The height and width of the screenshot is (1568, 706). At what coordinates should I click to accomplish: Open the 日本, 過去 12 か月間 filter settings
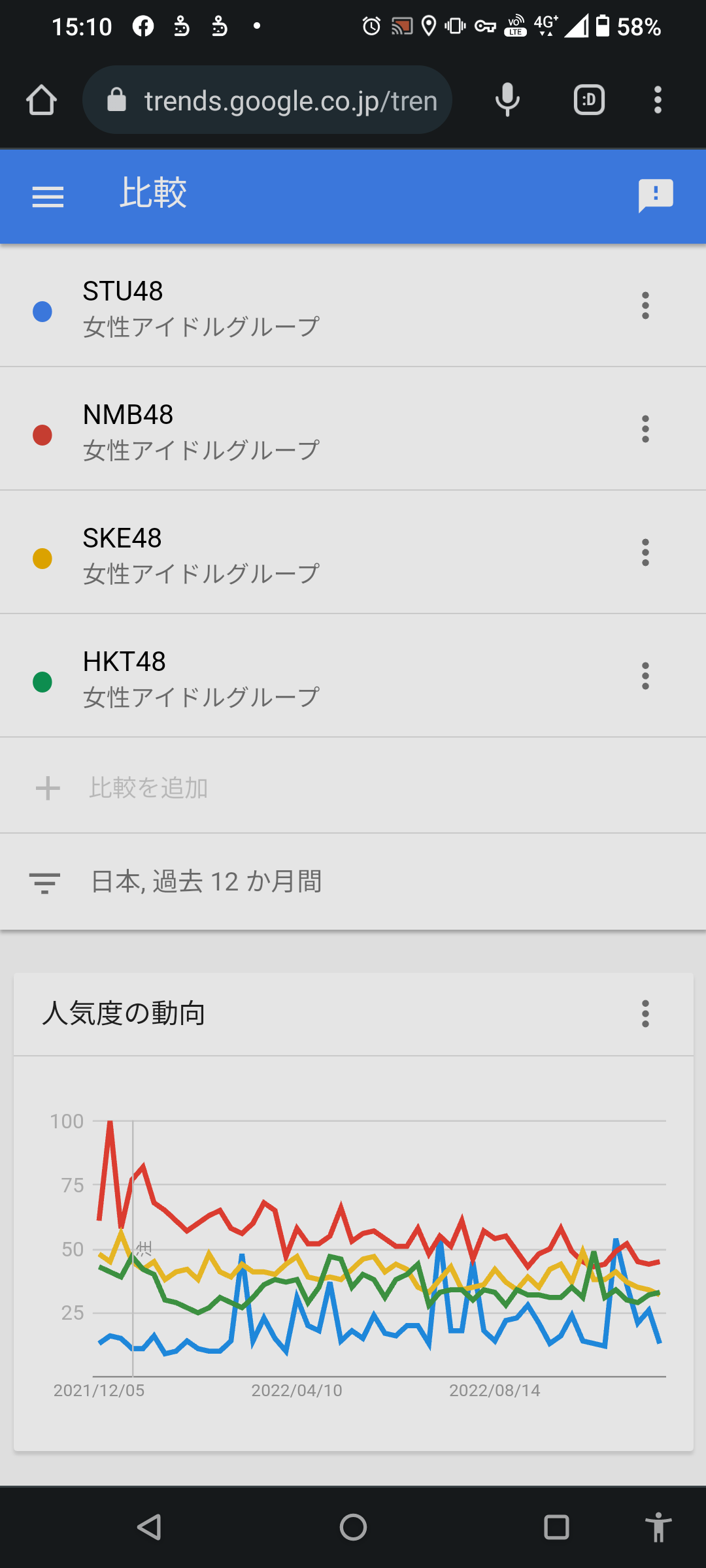(207, 882)
